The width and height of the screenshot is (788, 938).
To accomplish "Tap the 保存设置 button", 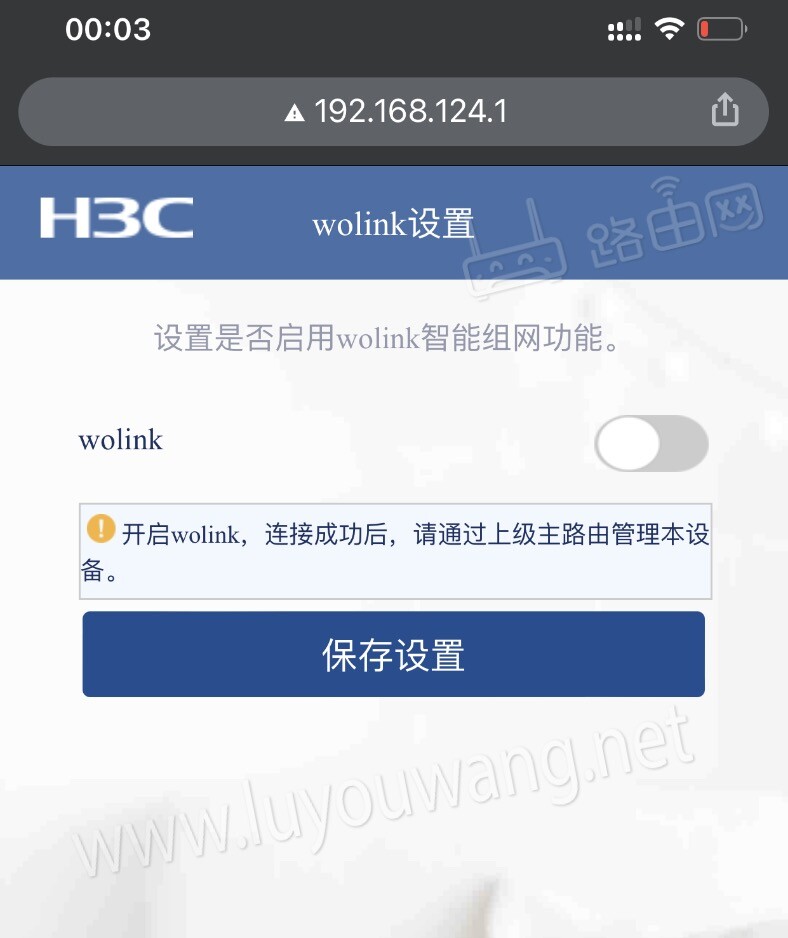I will click(x=393, y=655).
